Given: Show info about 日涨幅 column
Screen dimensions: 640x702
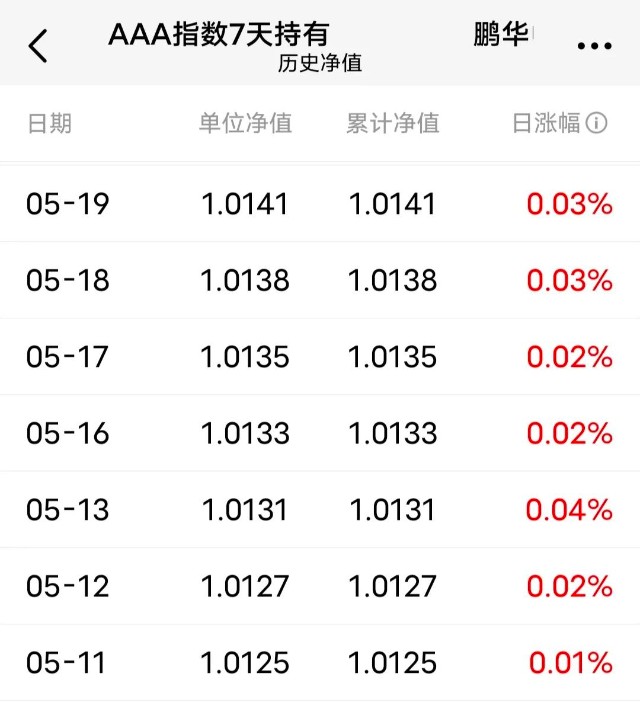Looking at the screenshot, I should click(x=597, y=124).
